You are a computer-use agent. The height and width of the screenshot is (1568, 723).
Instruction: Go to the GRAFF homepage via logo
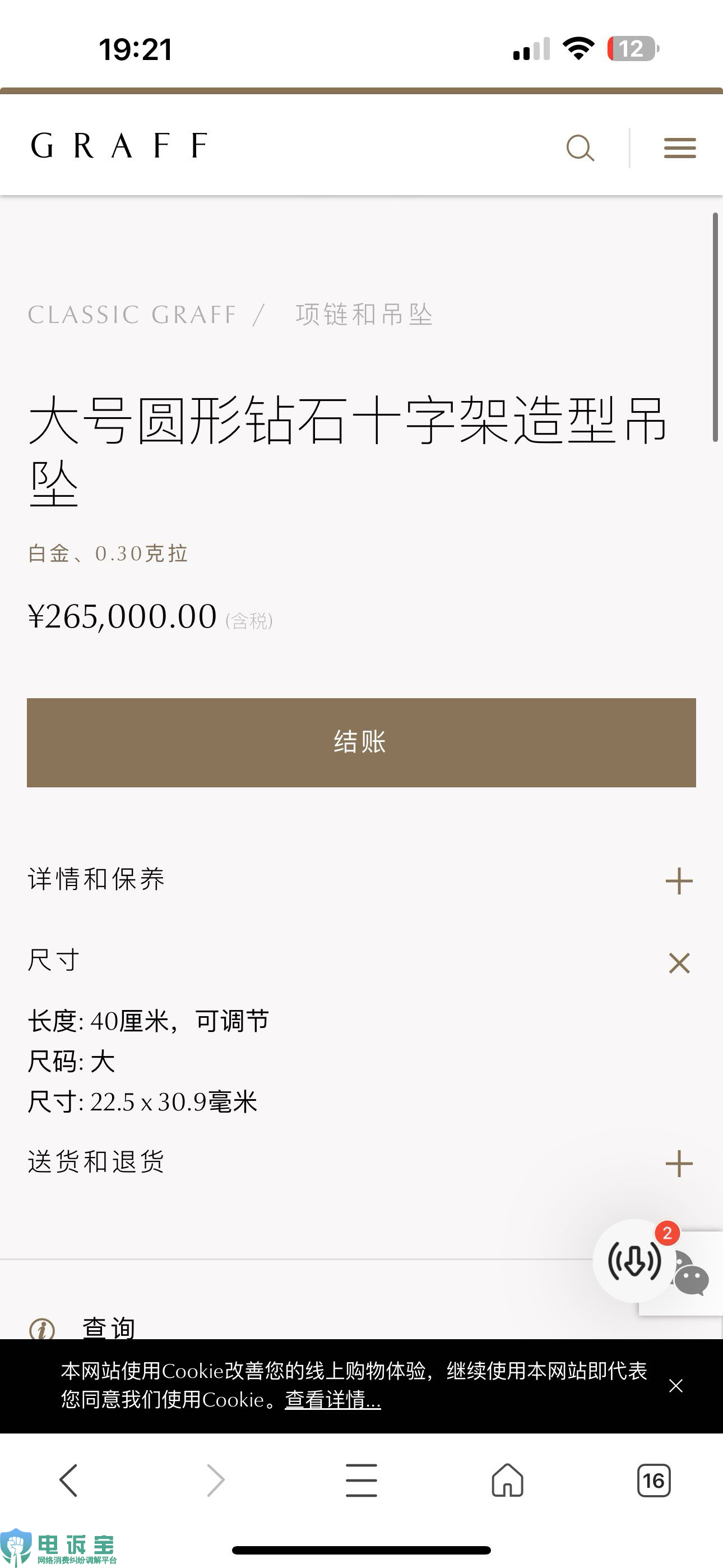click(x=119, y=146)
